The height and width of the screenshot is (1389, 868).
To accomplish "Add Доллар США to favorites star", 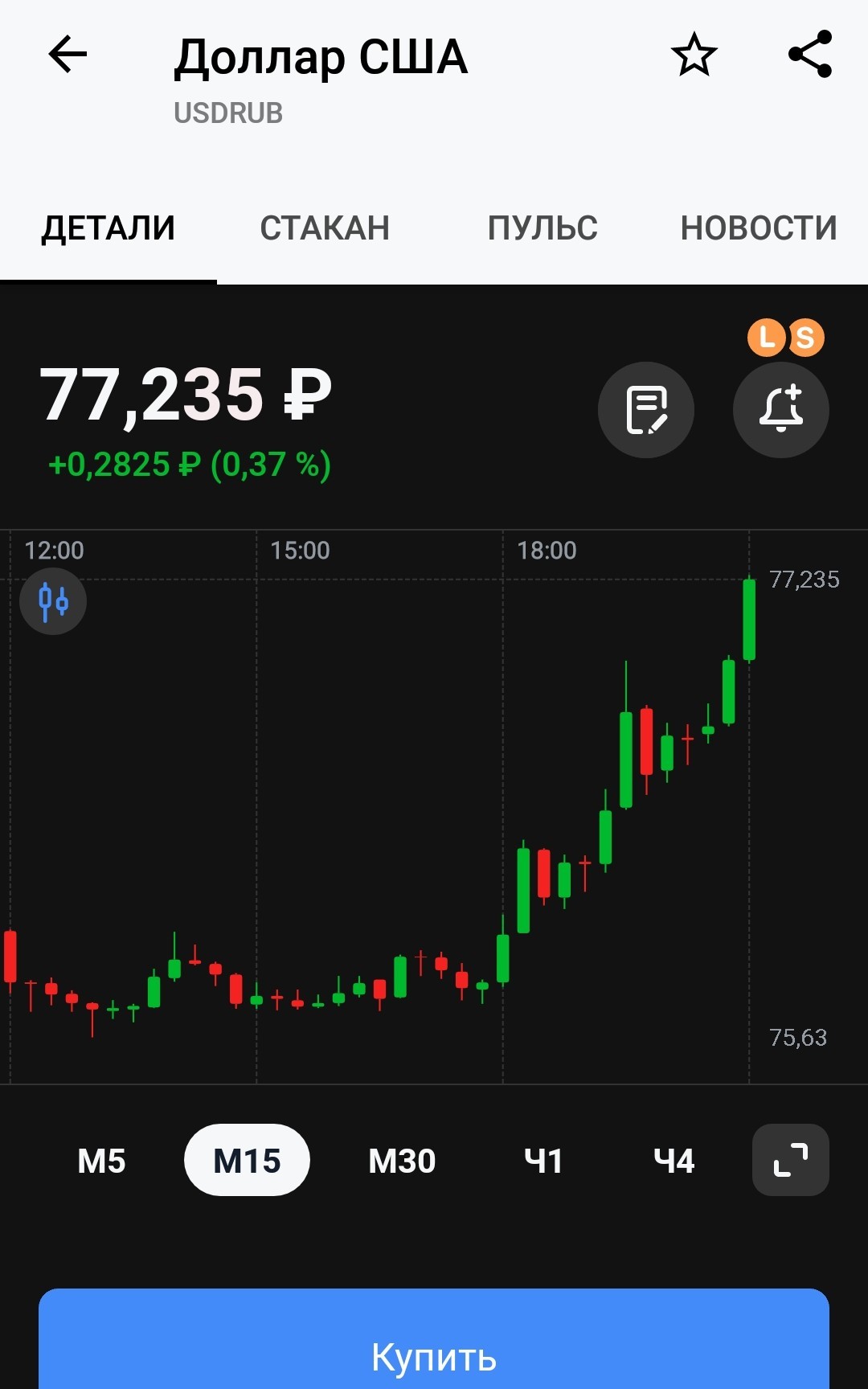I will pyautogui.click(x=694, y=55).
